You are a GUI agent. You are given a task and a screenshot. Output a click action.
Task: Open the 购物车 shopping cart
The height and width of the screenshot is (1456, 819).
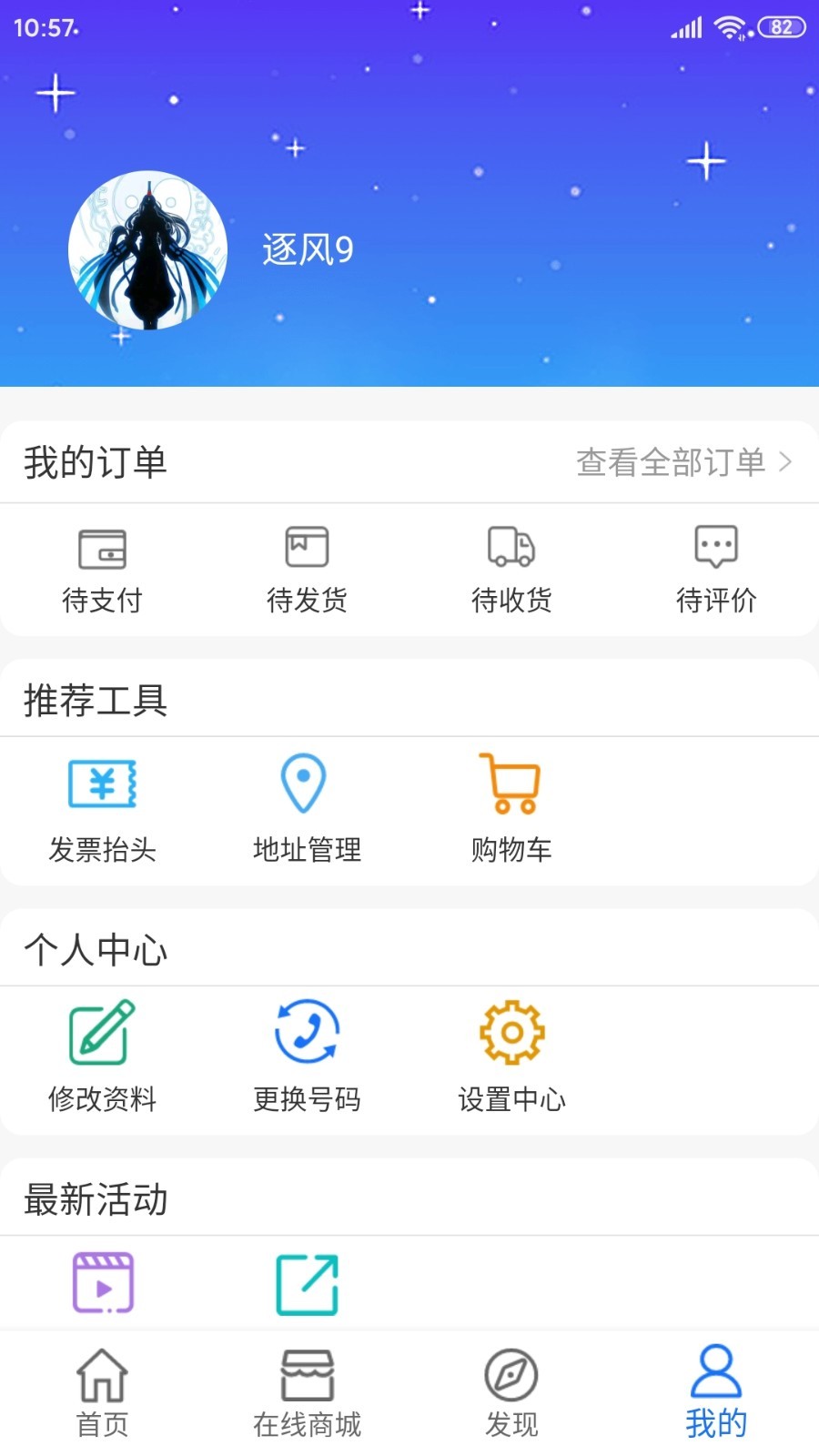point(511,808)
